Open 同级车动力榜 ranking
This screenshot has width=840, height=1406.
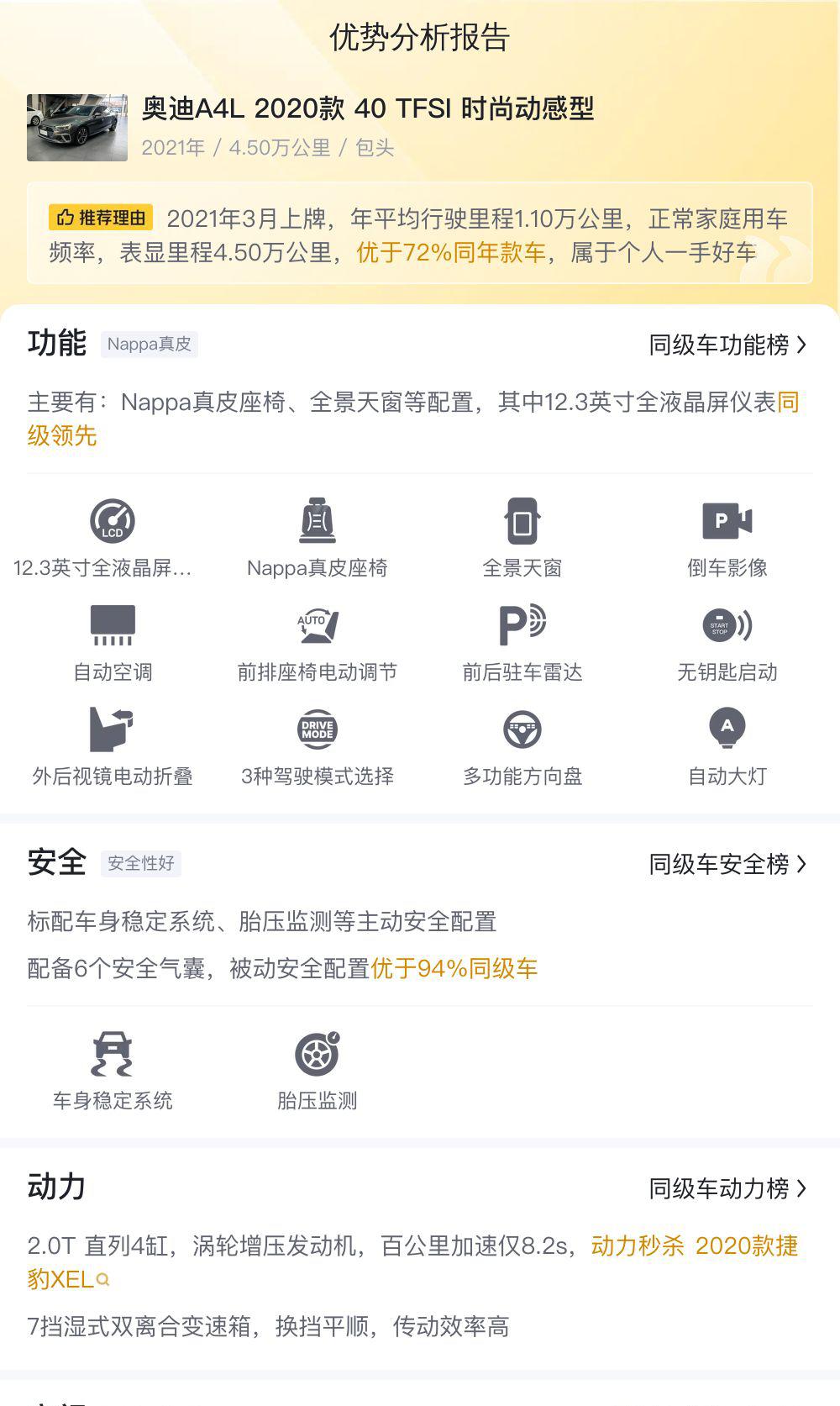(727, 1188)
